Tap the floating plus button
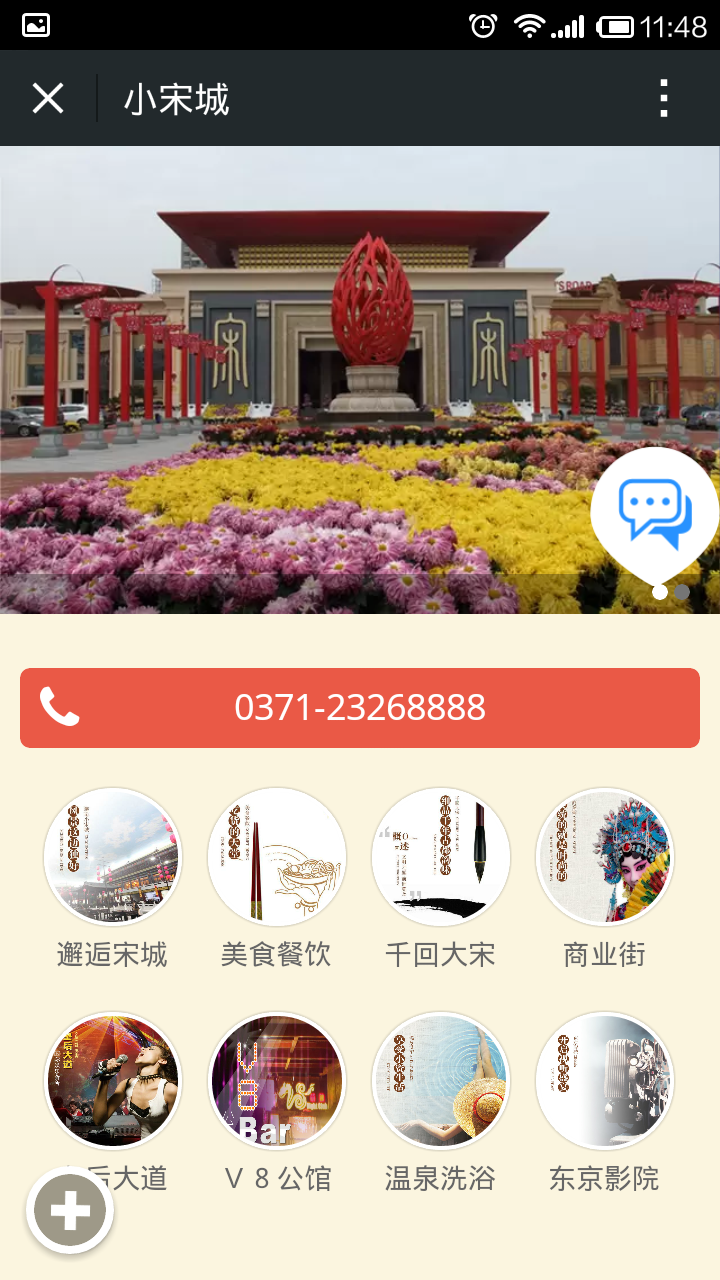The width and height of the screenshot is (720, 1280). pyautogui.click(x=70, y=1211)
